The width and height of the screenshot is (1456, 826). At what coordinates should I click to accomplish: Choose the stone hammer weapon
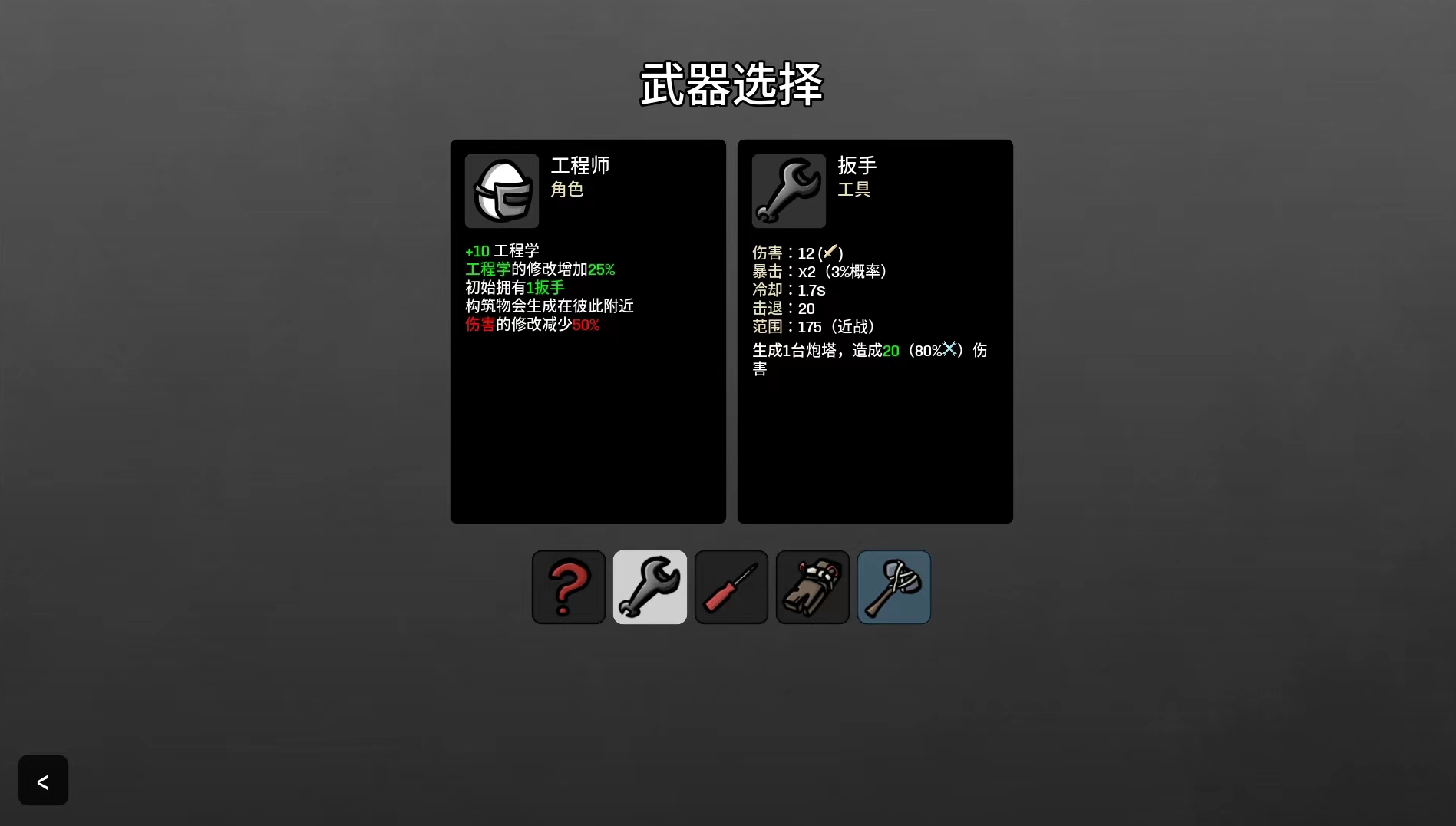tap(894, 587)
